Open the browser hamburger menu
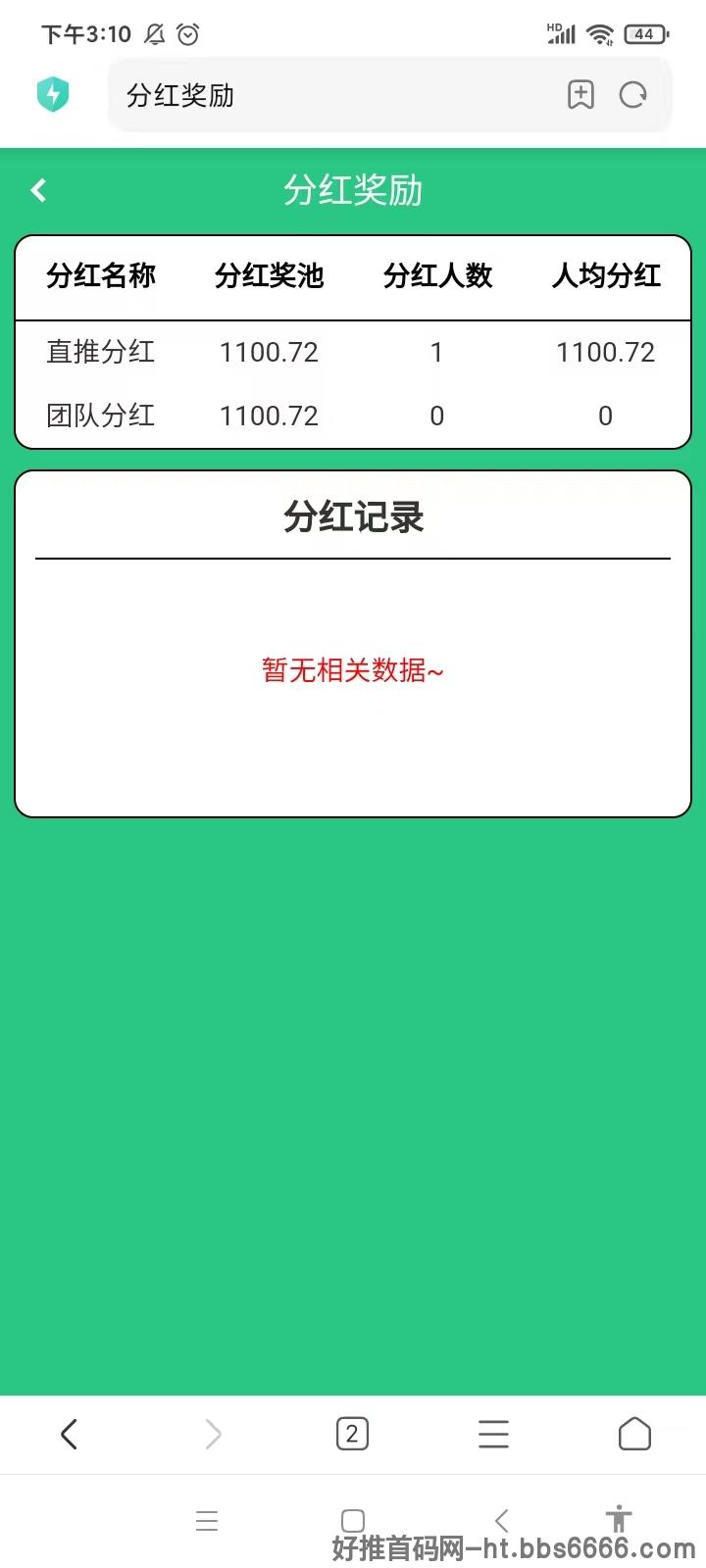706x1568 pixels. (x=493, y=1434)
